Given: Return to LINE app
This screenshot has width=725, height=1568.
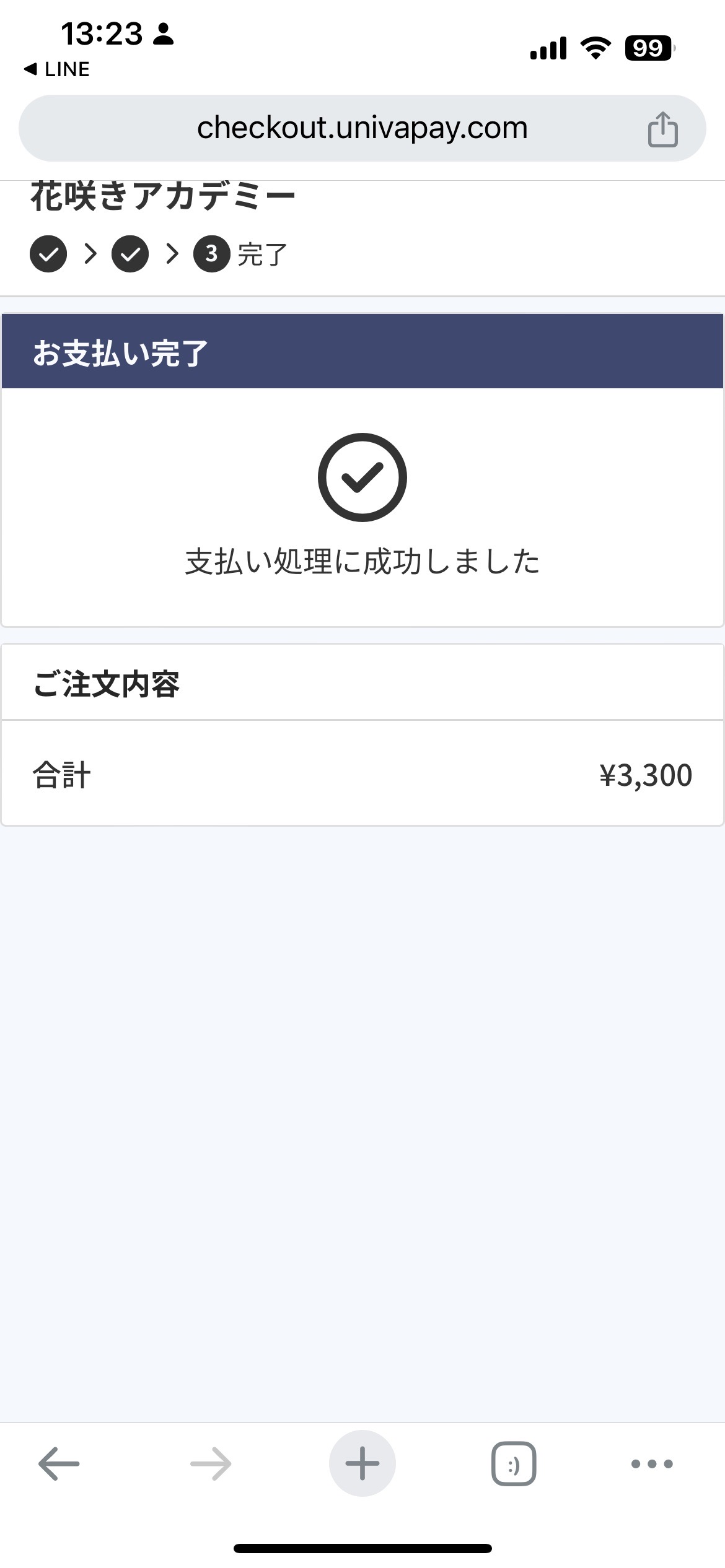Looking at the screenshot, I should point(56,69).
